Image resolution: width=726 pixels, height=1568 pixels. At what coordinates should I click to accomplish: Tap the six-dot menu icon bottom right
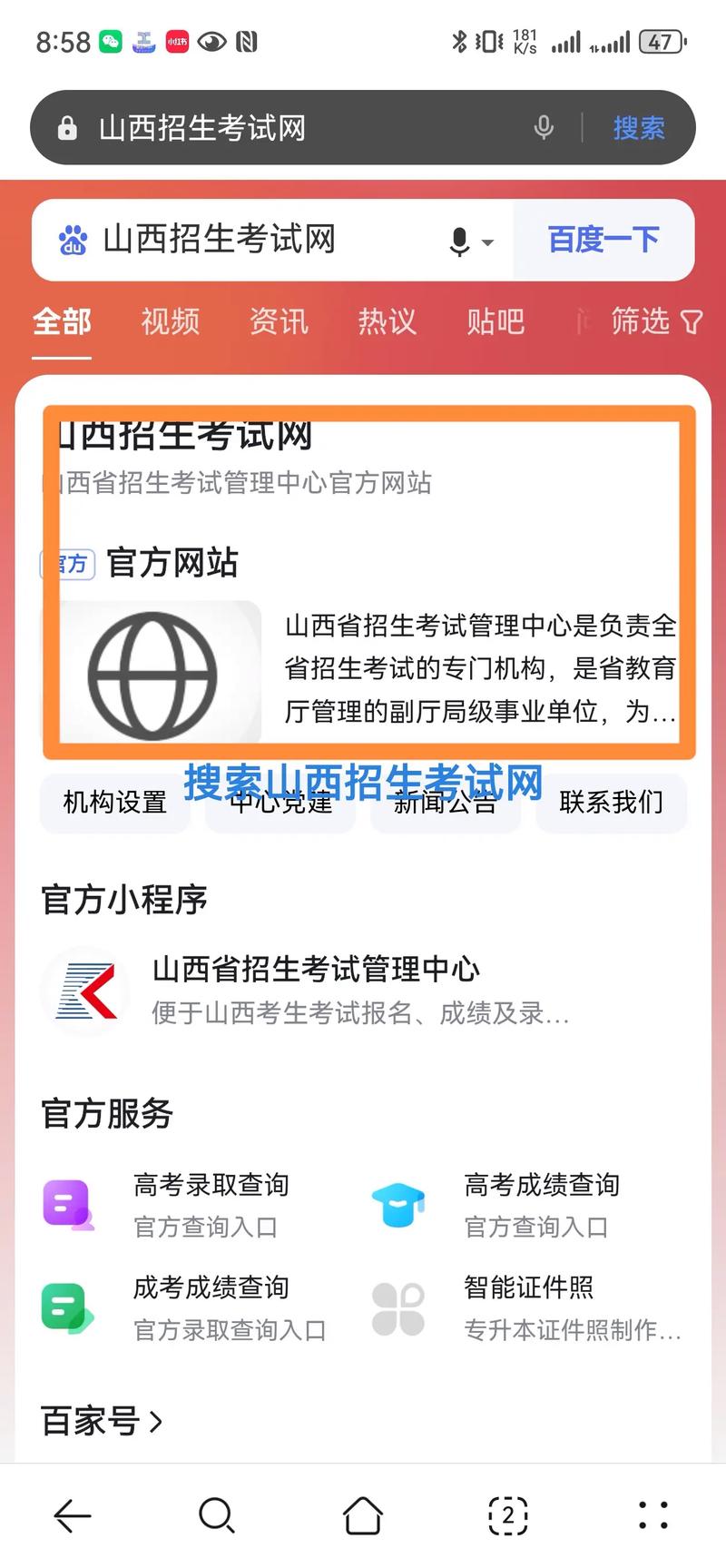pyautogui.click(x=652, y=1515)
